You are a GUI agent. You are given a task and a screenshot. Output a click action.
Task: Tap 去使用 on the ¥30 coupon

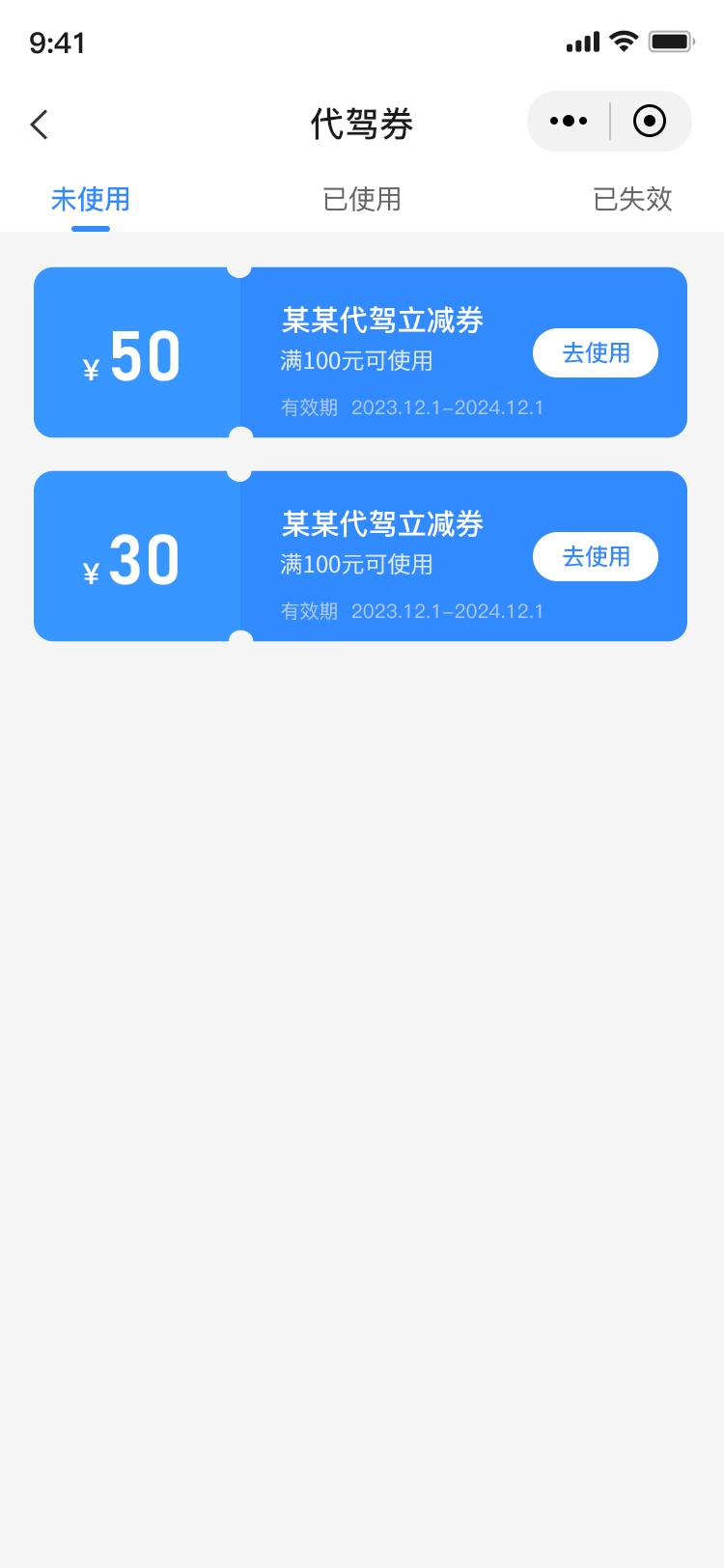(x=596, y=557)
